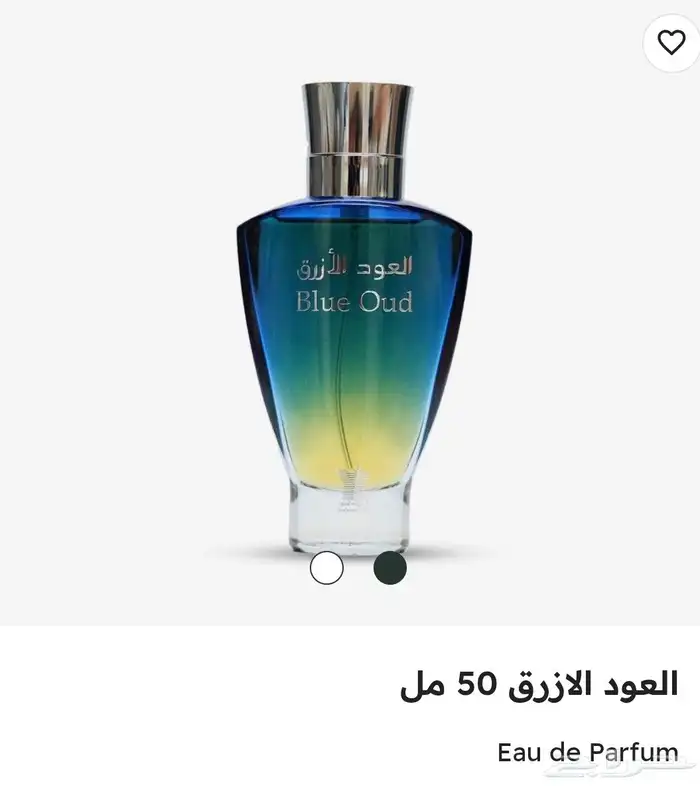Open the Blue Oud product image
This screenshot has width=700, height=786.
pos(354,318)
